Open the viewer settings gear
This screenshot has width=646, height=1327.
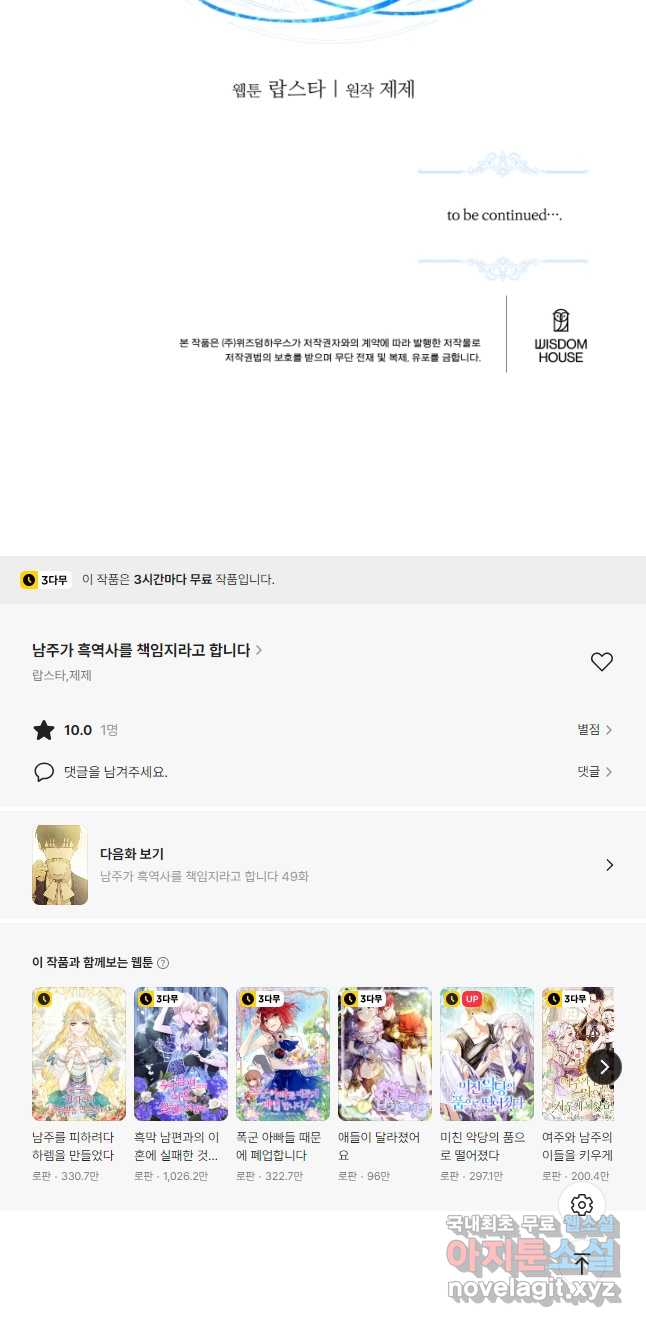582,1205
